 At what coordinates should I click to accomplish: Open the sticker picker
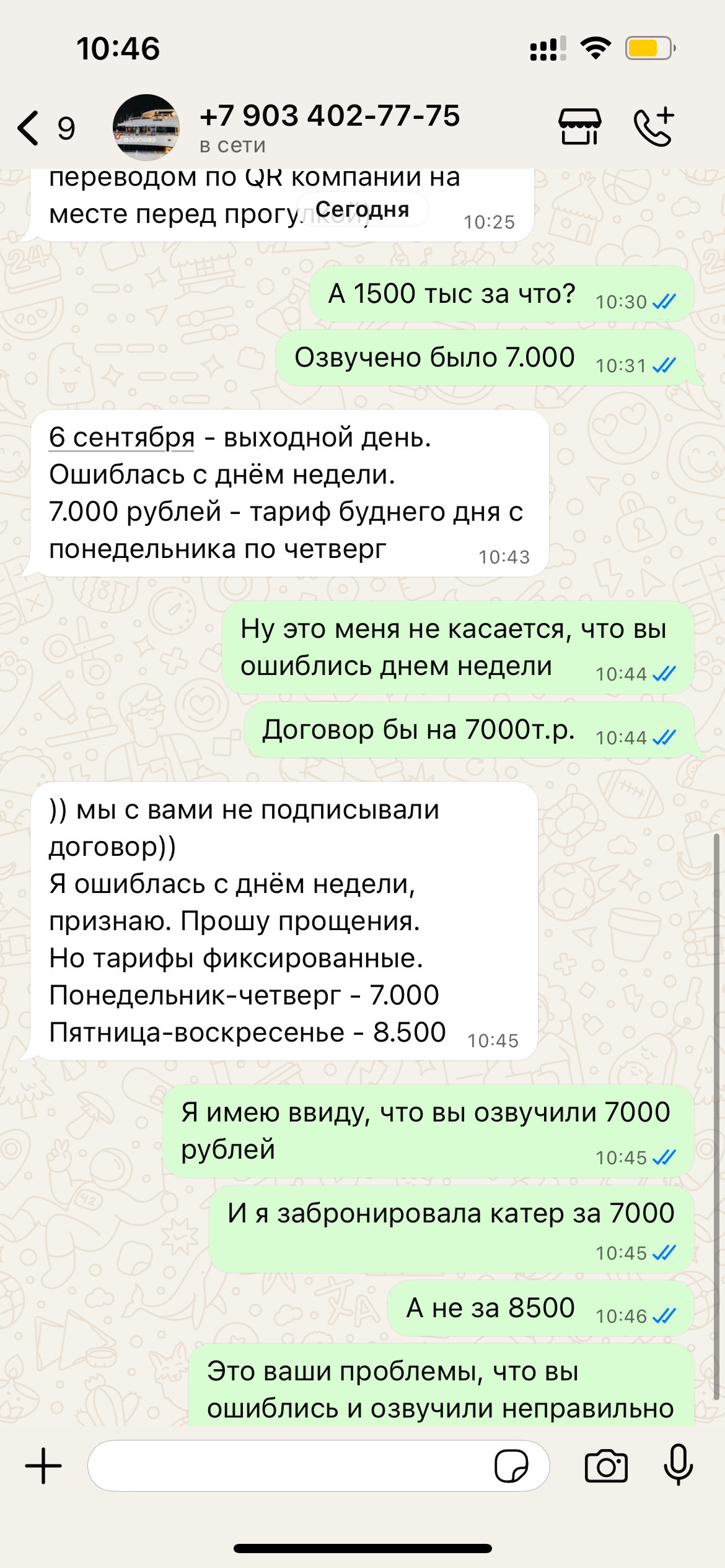click(511, 1466)
